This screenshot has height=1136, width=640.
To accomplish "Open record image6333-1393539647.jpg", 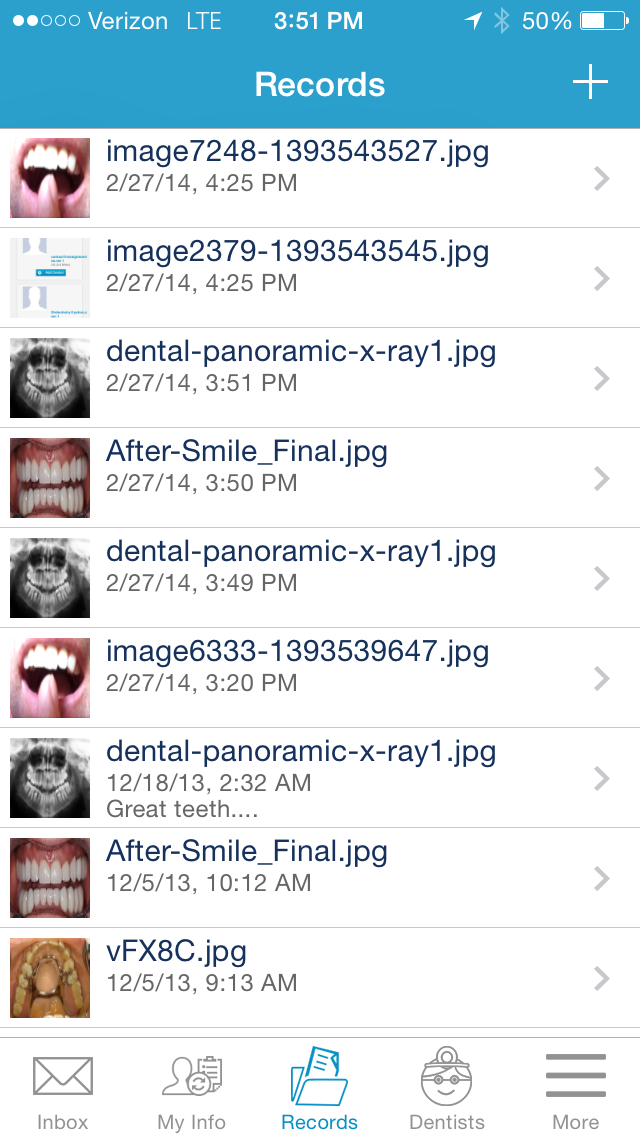I will [x=320, y=678].
